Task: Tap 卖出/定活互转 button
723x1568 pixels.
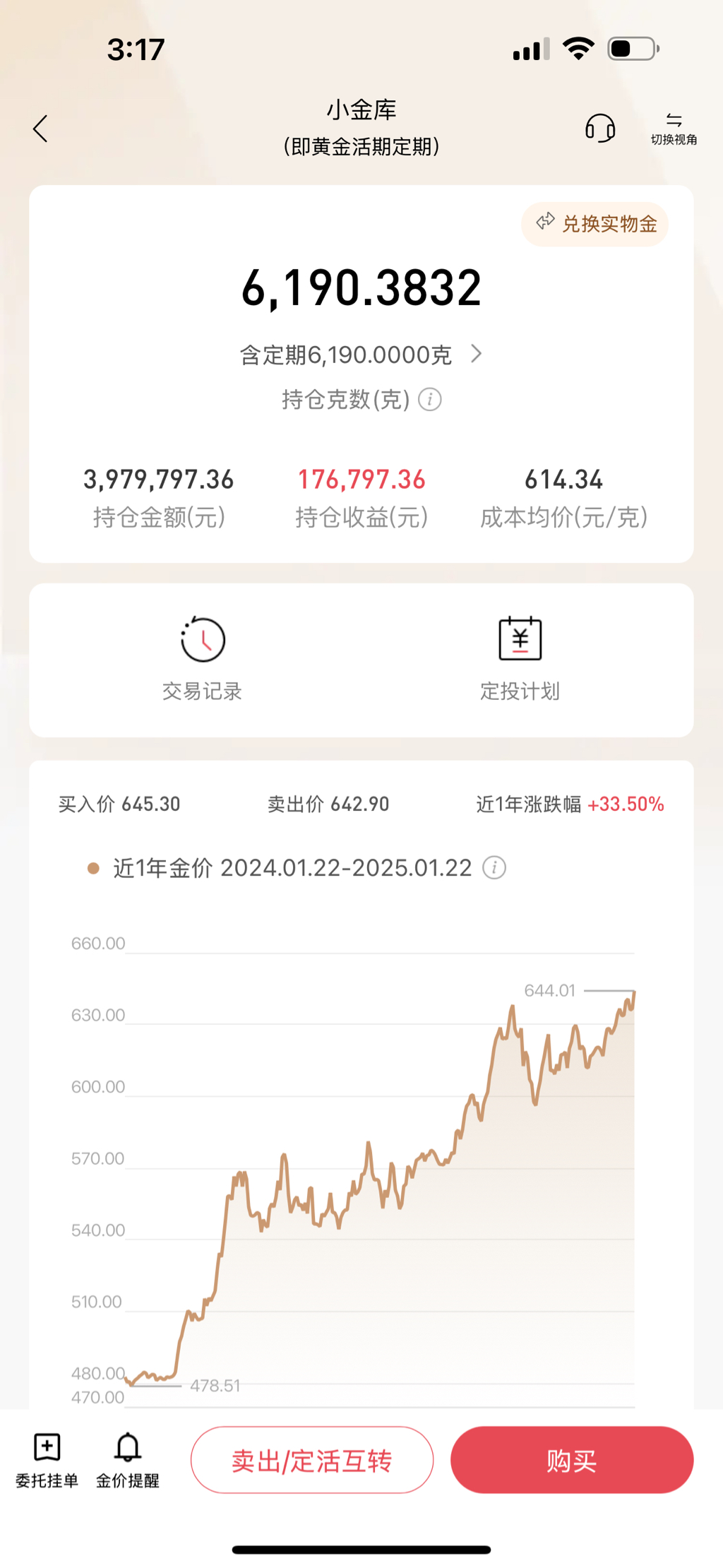Action: click(312, 1460)
